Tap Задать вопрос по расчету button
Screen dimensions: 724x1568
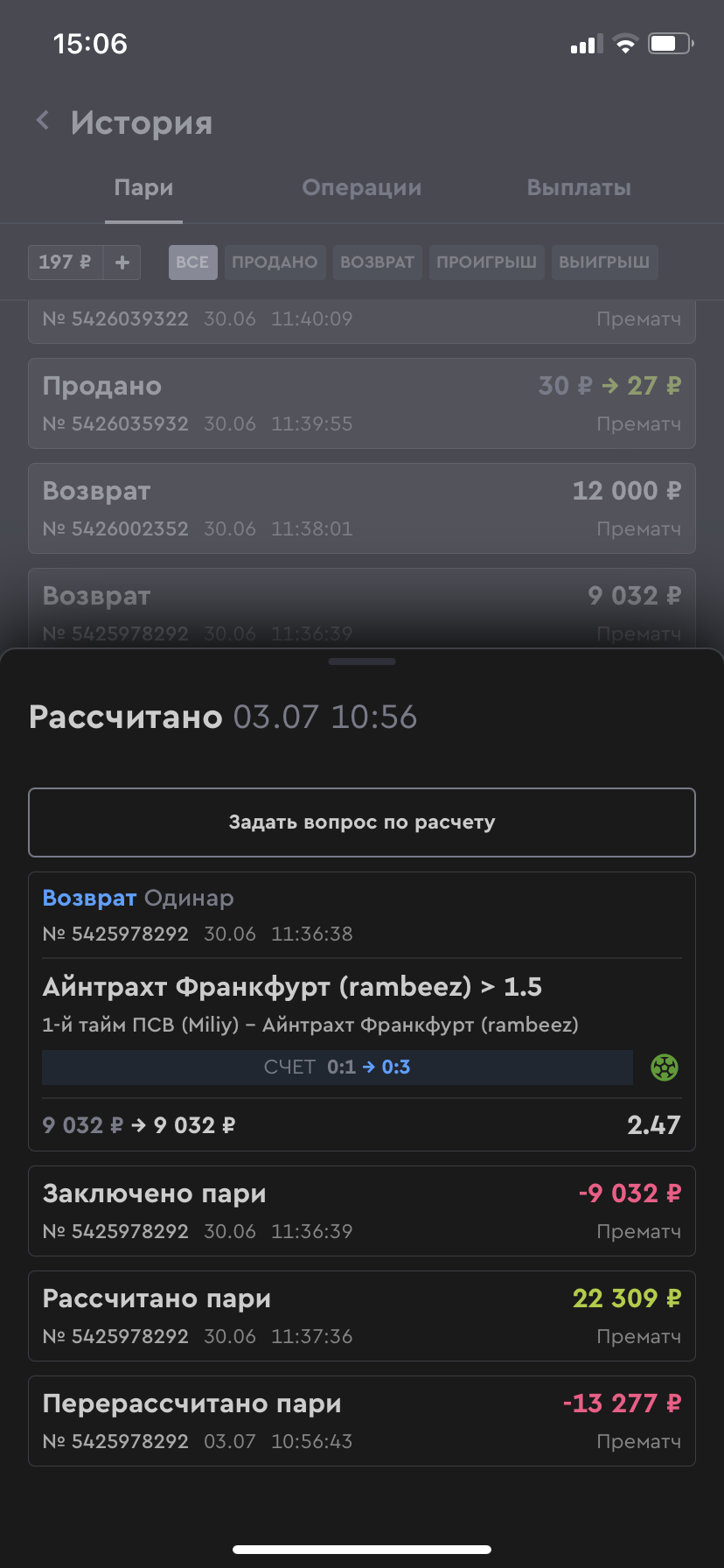click(361, 822)
